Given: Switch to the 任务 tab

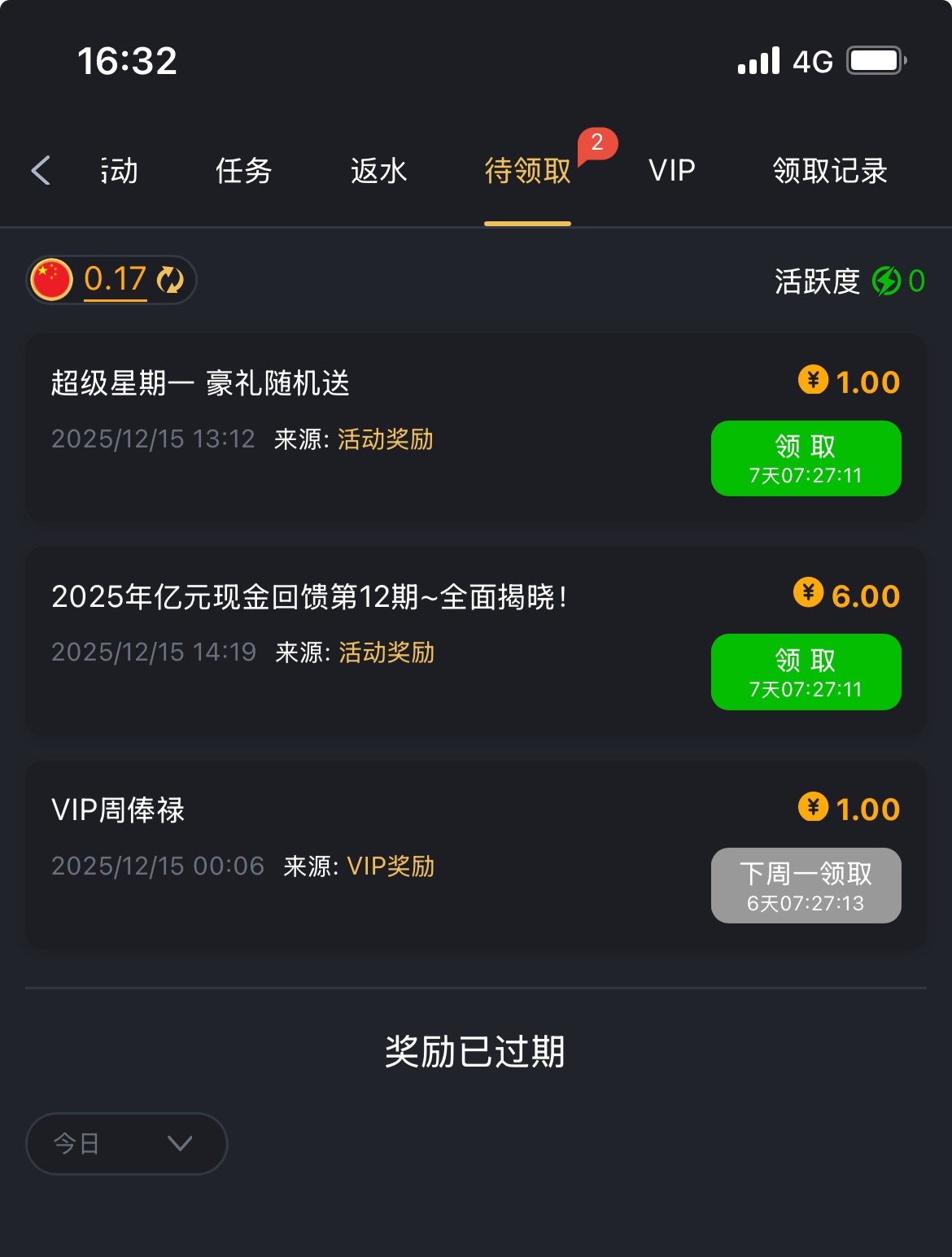Looking at the screenshot, I should tap(243, 171).
